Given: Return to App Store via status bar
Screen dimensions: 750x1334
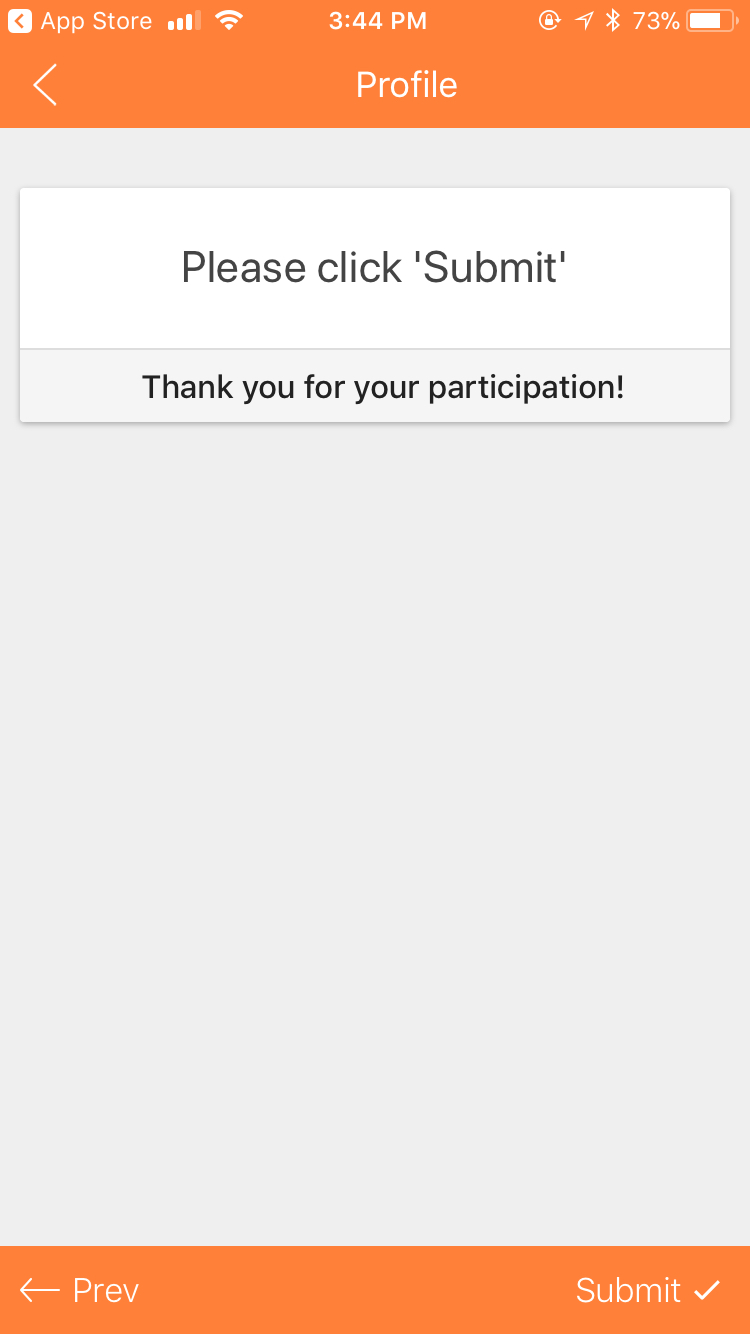Looking at the screenshot, I should [80, 20].
